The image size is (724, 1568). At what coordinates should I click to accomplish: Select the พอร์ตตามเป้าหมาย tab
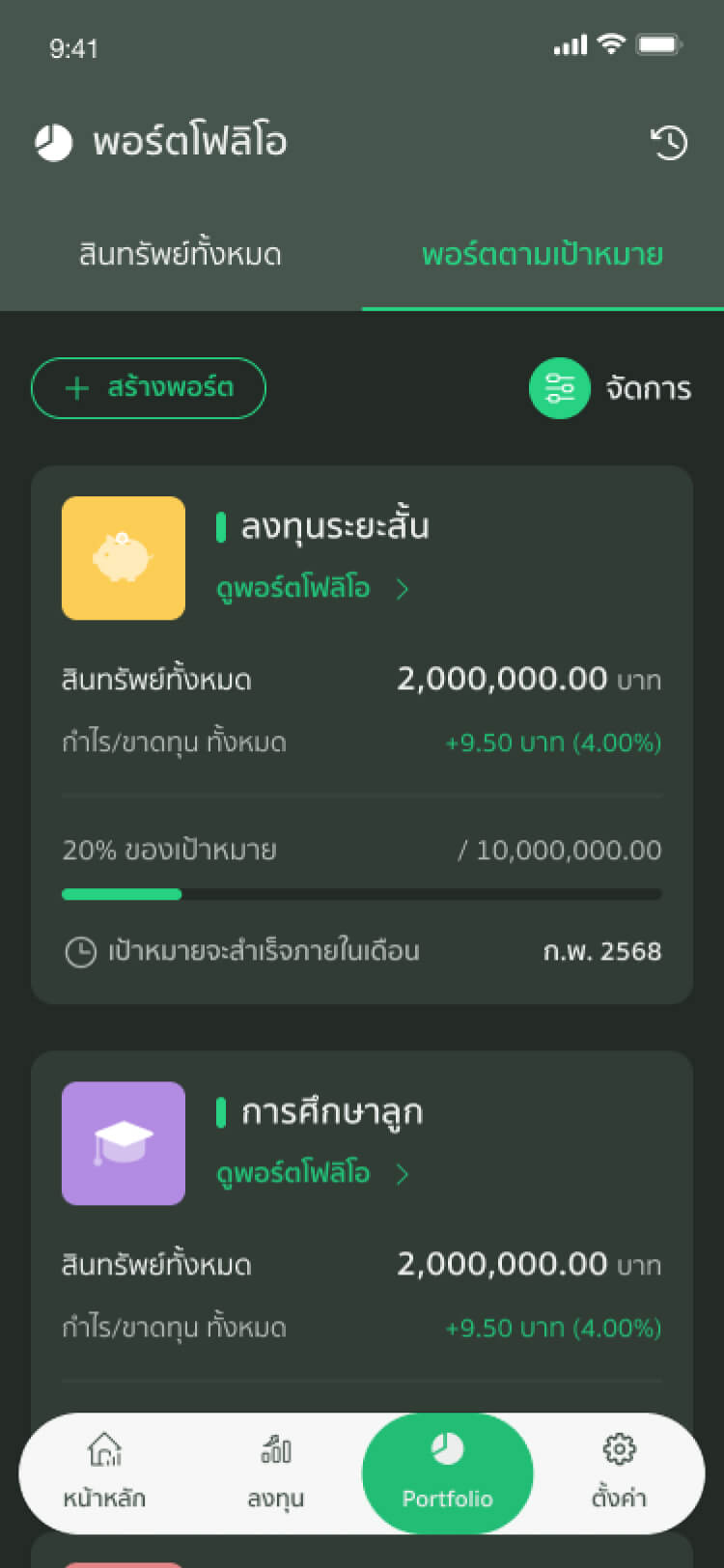(x=543, y=255)
